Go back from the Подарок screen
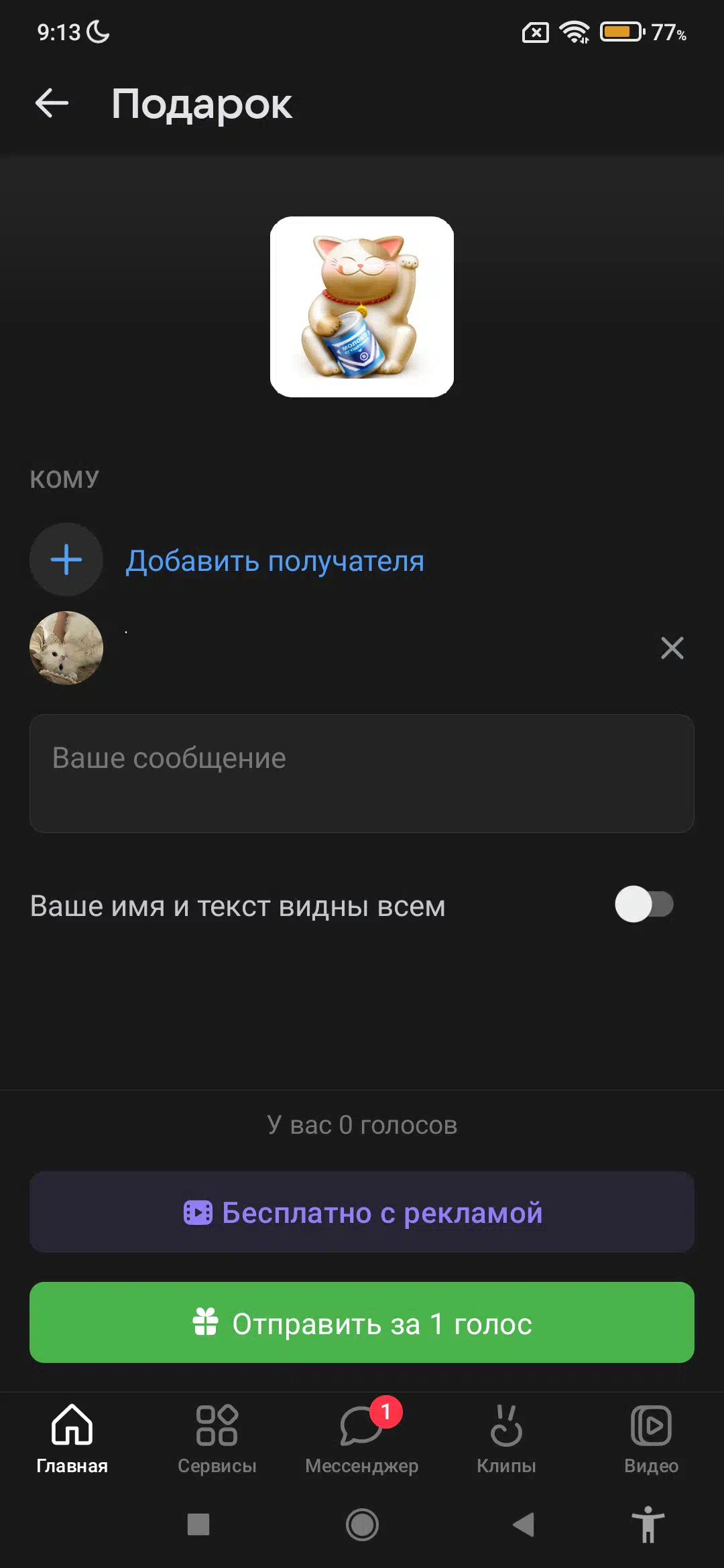 point(52,103)
